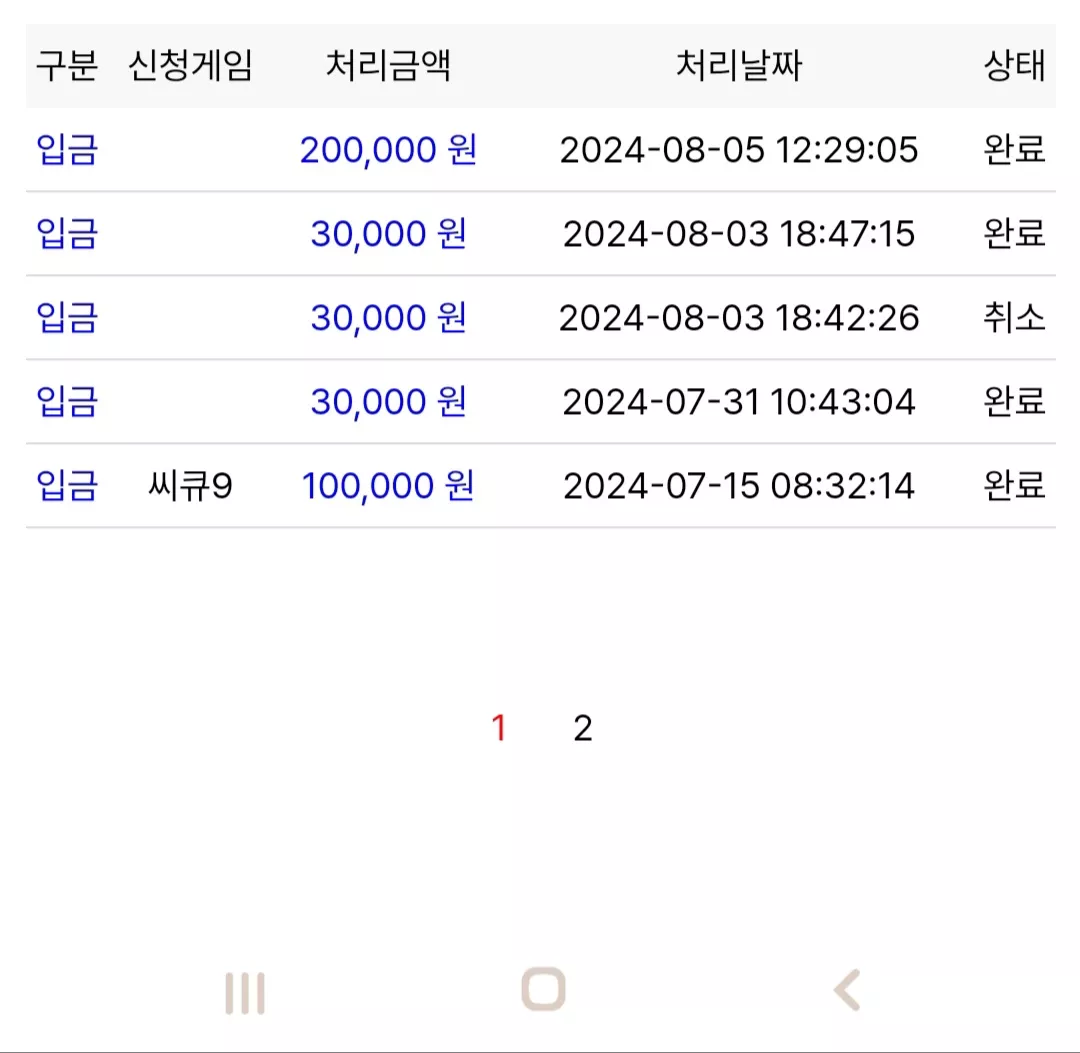The height and width of the screenshot is (1053, 1080).
Task: Select page 1 in the pagination
Action: (x=499, y=728)
